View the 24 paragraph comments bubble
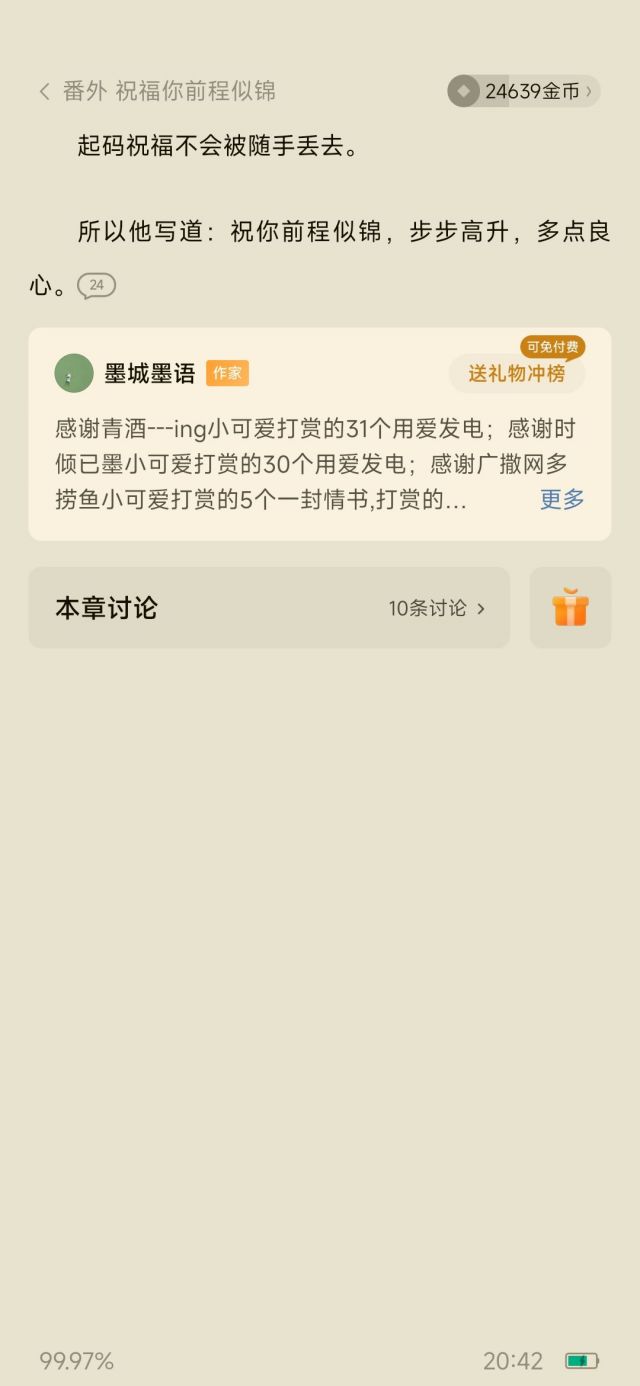 (97, 286)
